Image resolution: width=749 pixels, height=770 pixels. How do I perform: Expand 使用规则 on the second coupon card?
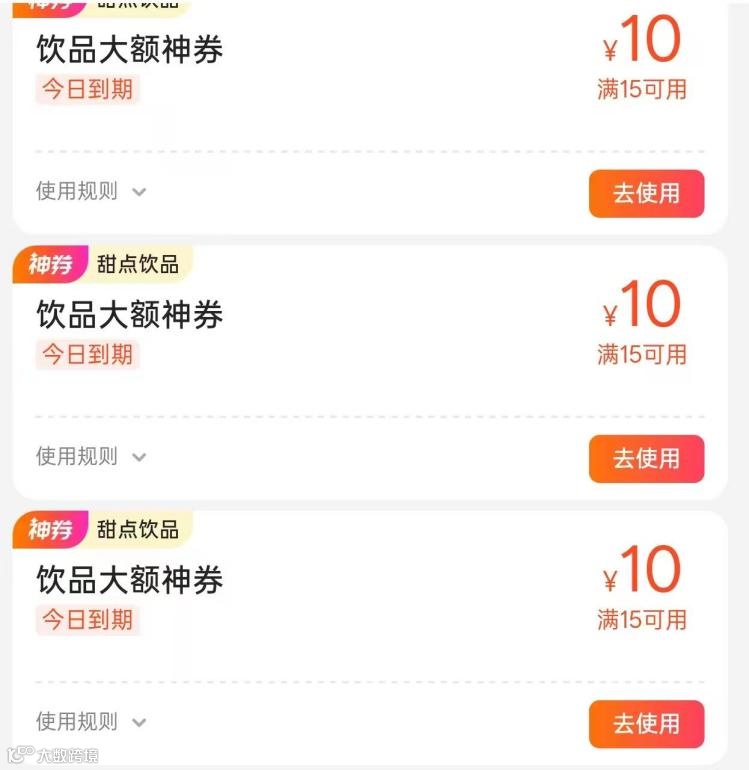click(x=91, y=456)
